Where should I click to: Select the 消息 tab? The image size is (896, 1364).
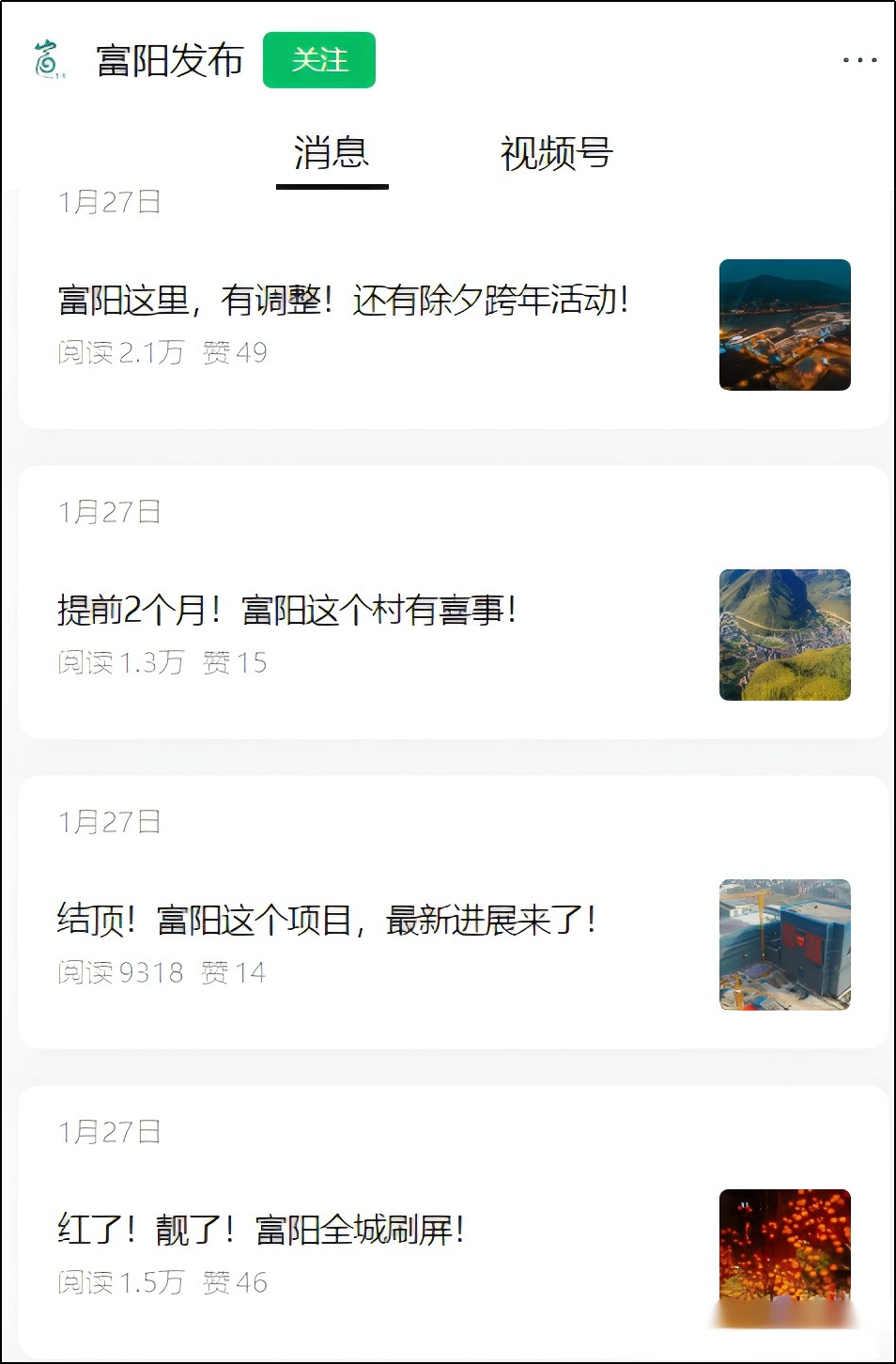point(332,153)
